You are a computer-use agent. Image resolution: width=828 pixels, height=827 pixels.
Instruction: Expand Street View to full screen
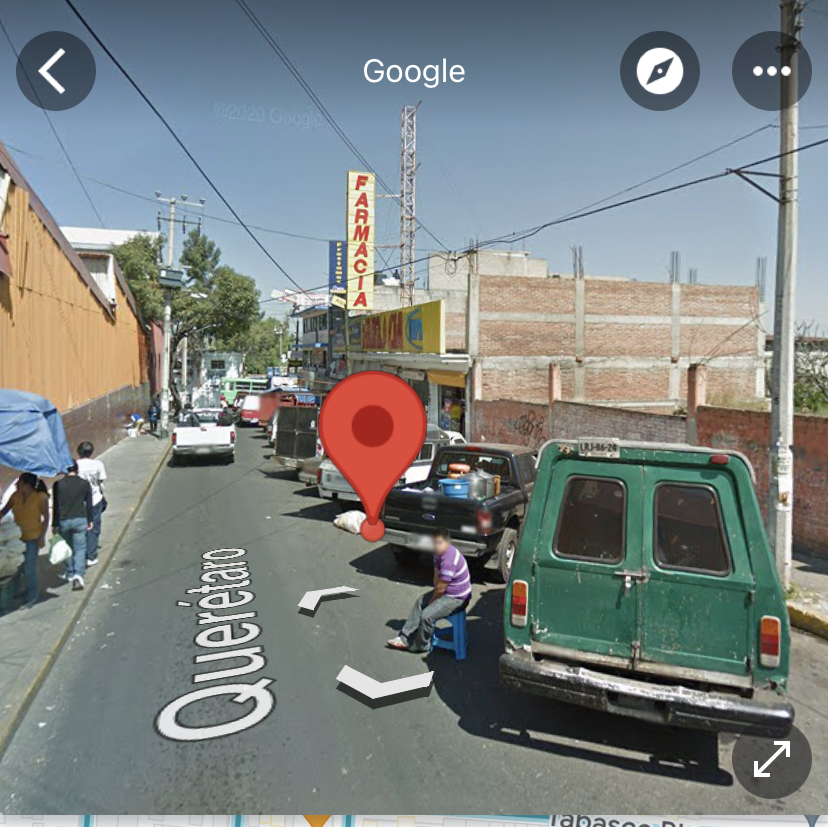771,759
